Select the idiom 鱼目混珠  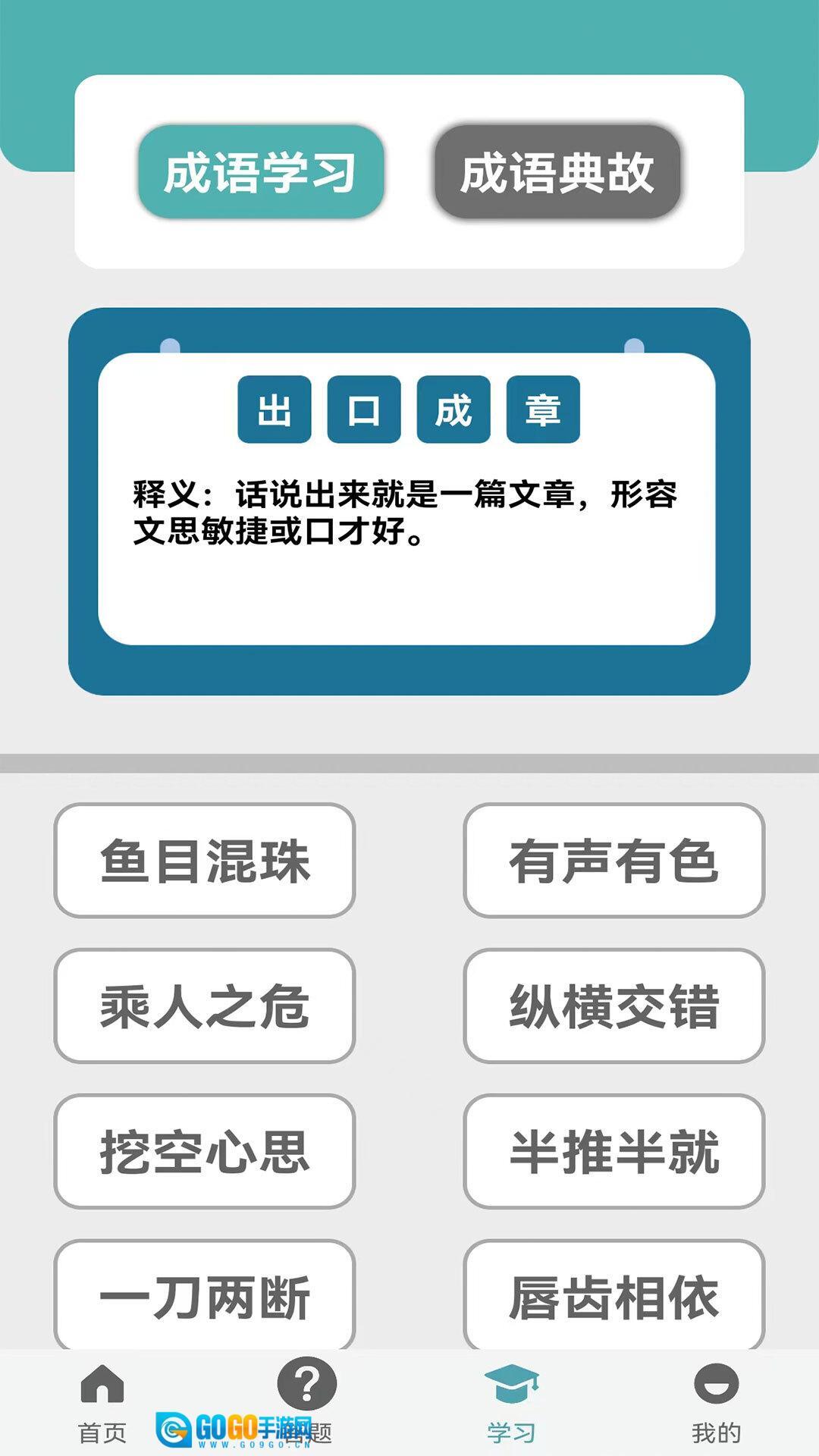205,861
